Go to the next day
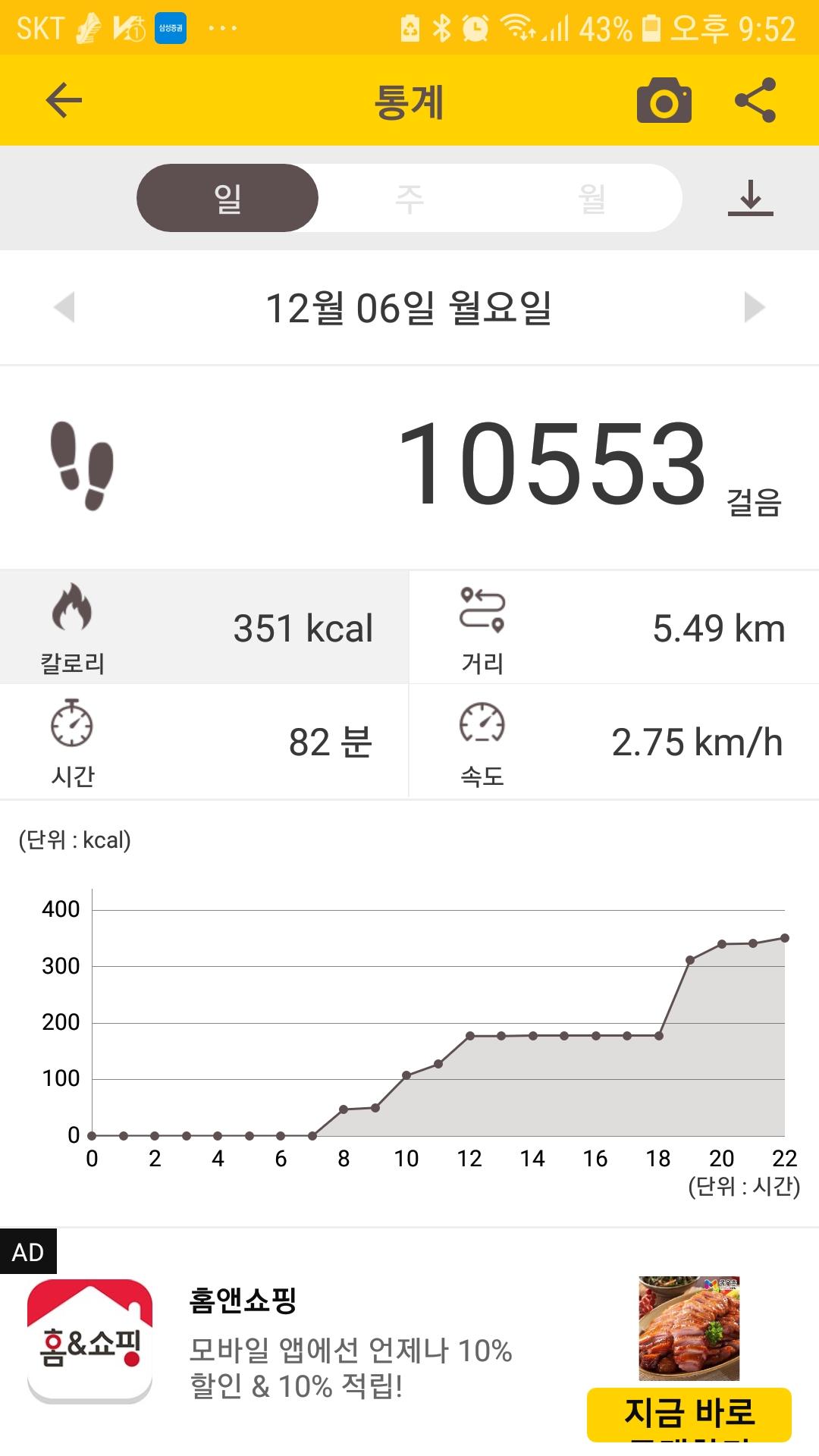This screenshot has height=1456, width=819. coord(754,308)
